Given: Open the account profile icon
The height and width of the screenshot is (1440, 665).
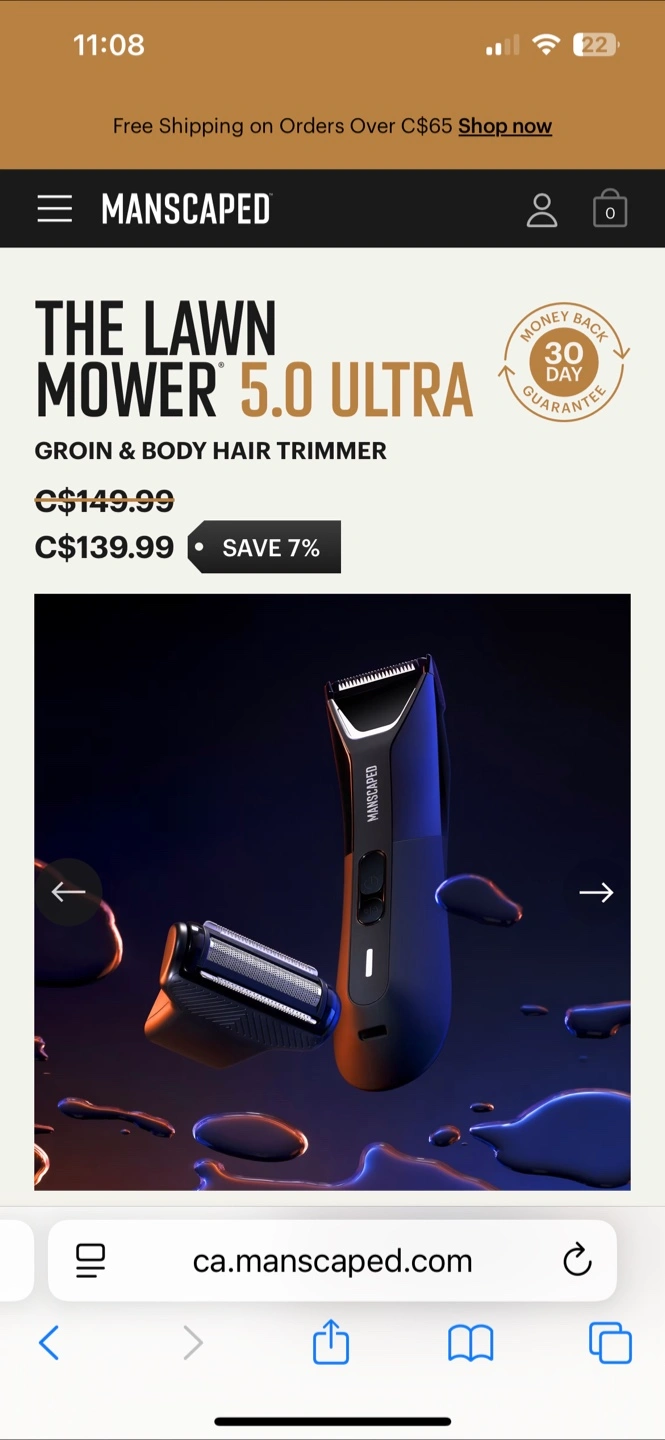Looking at the screenshot, I should [x=542, y=209].
